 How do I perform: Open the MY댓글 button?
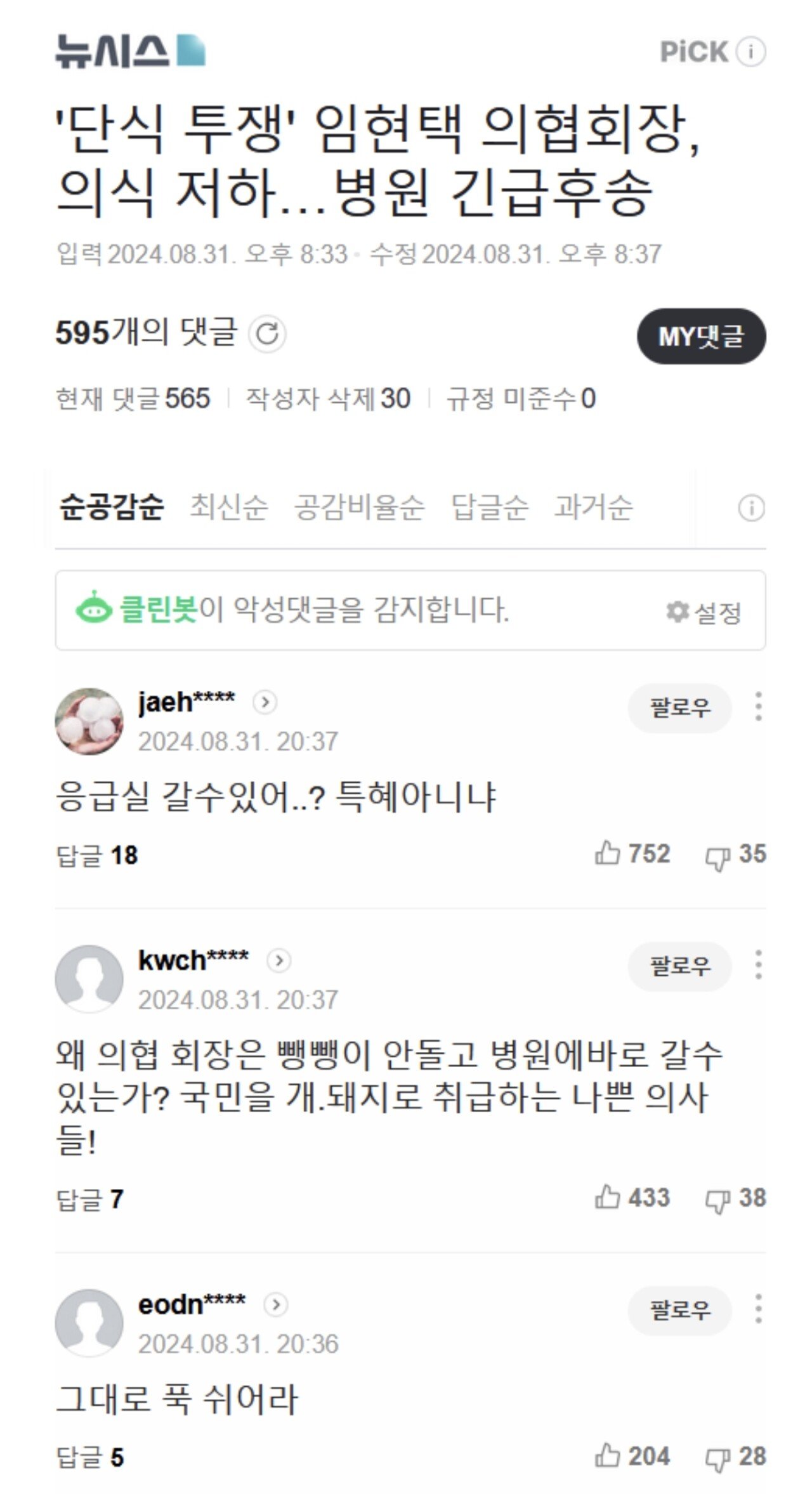coord(701,336)
